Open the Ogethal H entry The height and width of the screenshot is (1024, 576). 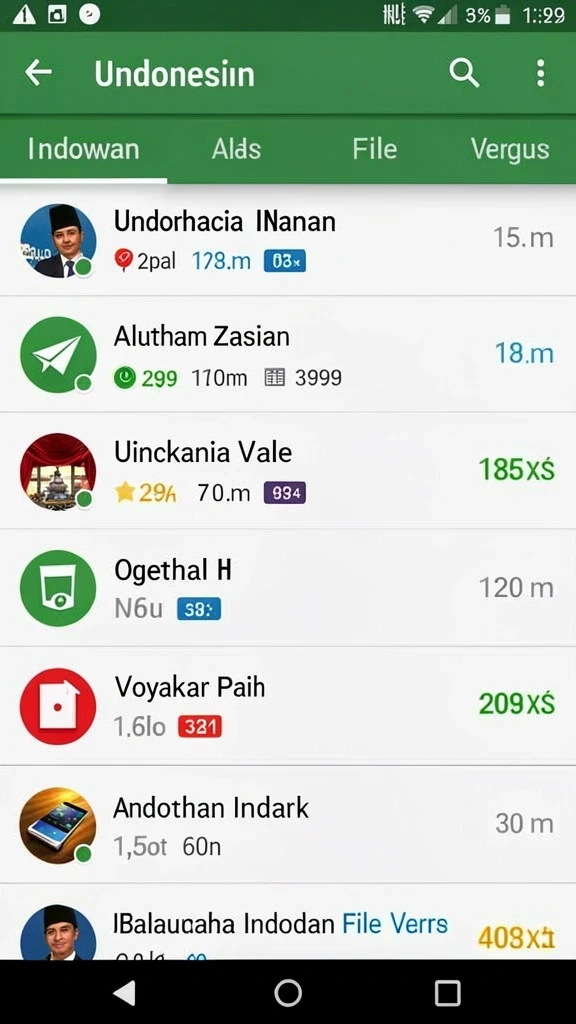click(288, 588)
